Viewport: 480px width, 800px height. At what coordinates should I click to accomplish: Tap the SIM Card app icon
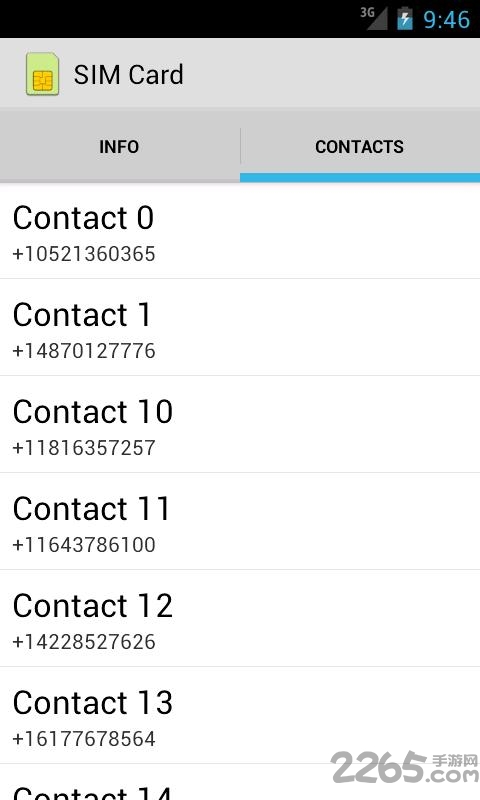point(42,74)
